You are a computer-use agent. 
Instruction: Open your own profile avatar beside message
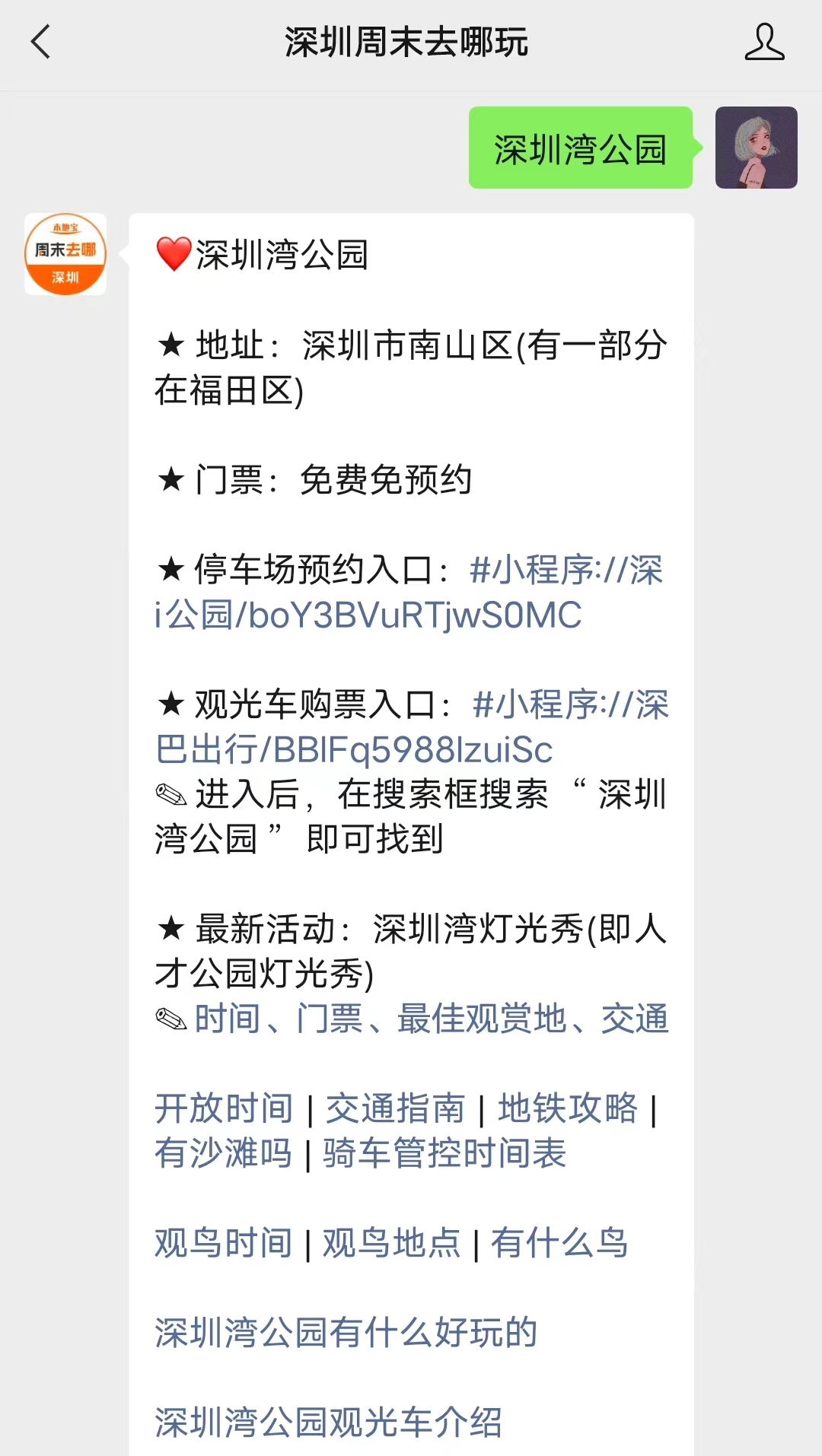pyautogui.click(x=757, y=147)
